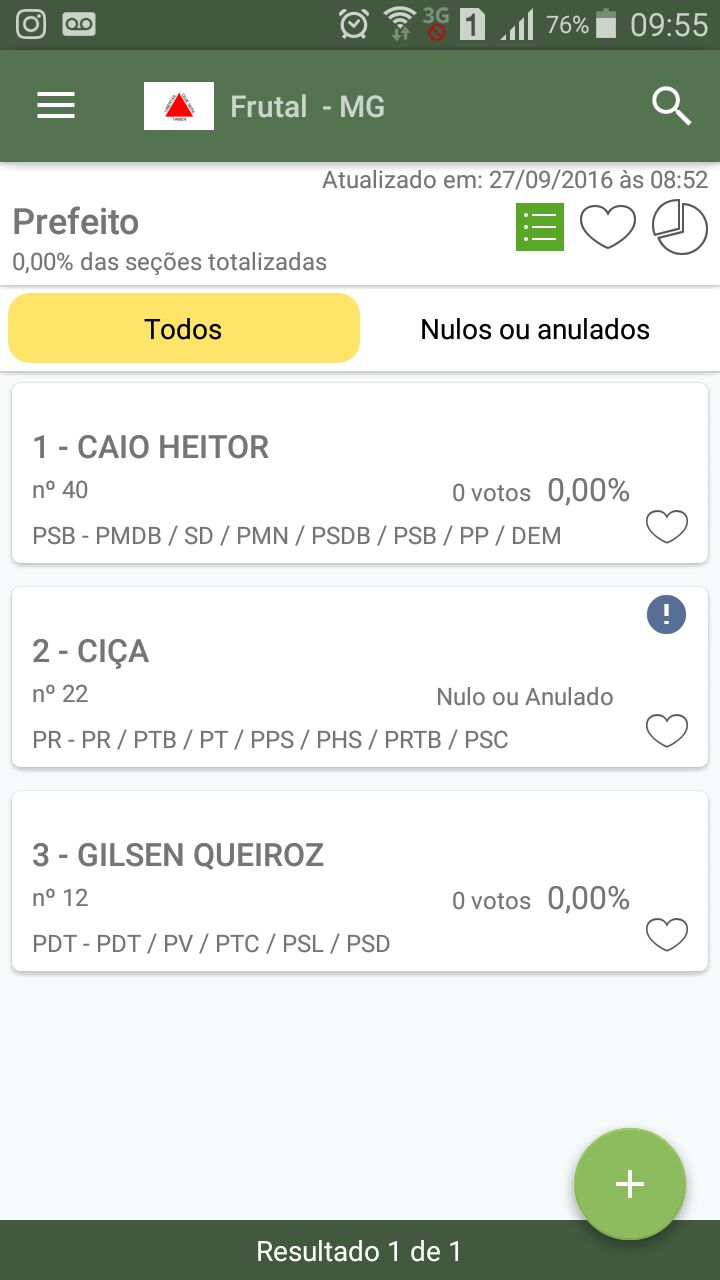Favorite candidate Gilsen Queiroz
Viewport: 720px width, 1280px height.
click(667, 935)
